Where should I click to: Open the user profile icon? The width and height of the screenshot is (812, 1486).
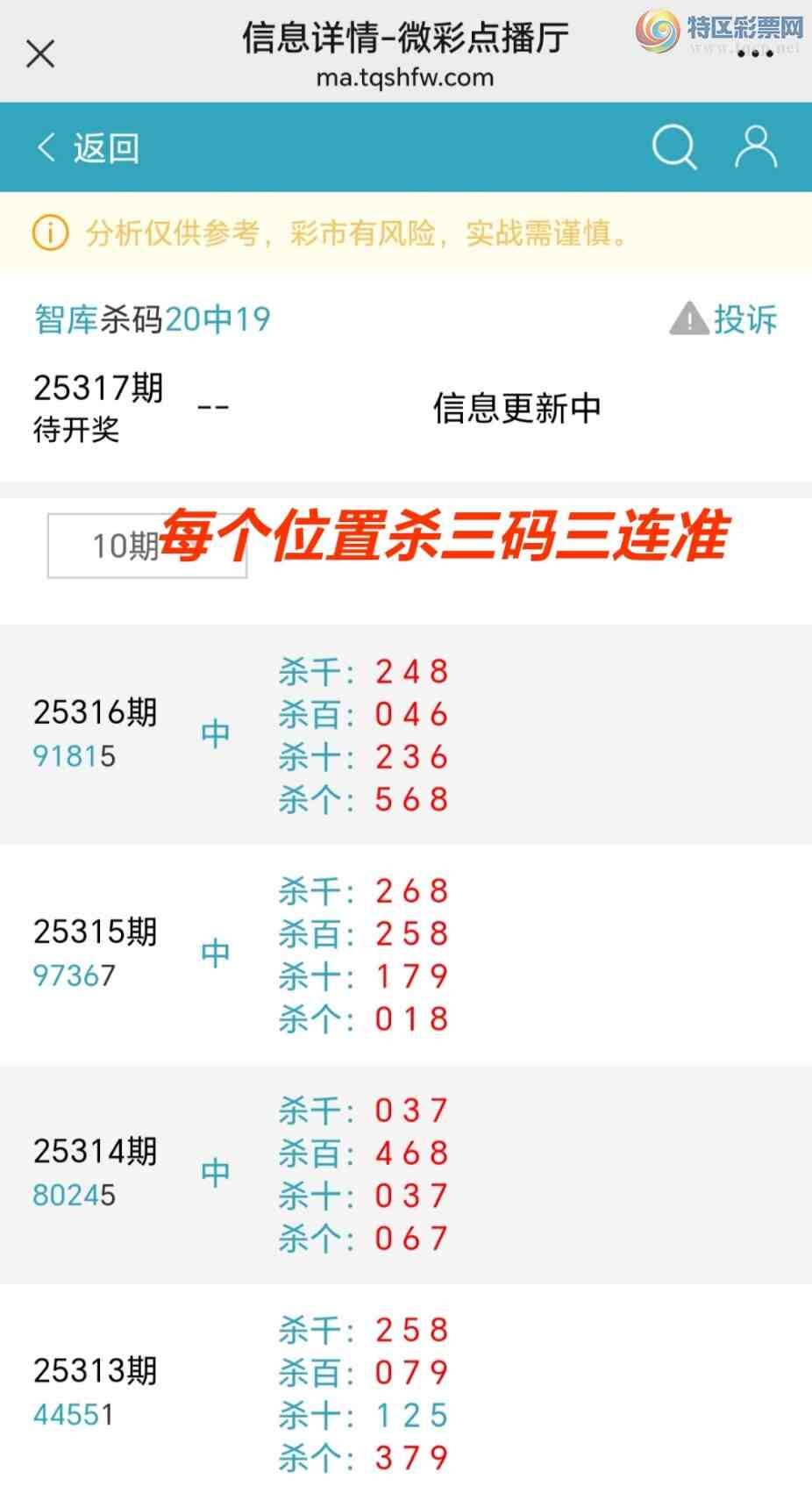[755, 146]
